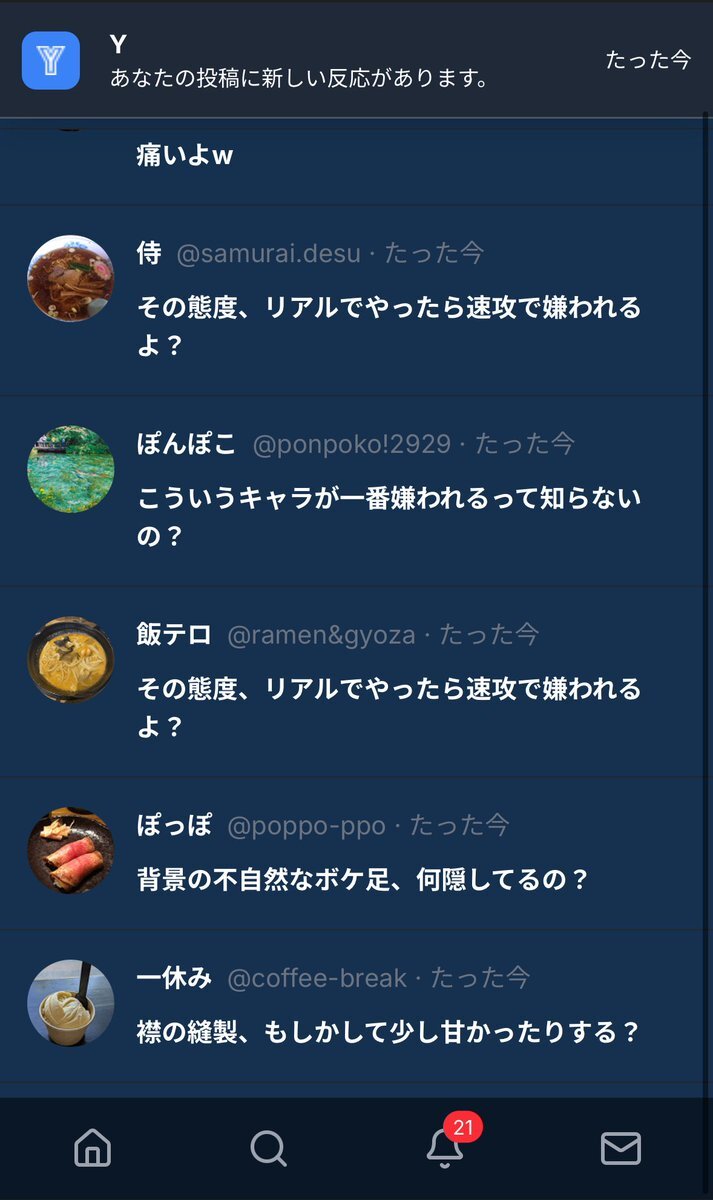Open ぽっぽ's profile avatar
This screenshot has width=713, height=1200.
click(70, 851)
